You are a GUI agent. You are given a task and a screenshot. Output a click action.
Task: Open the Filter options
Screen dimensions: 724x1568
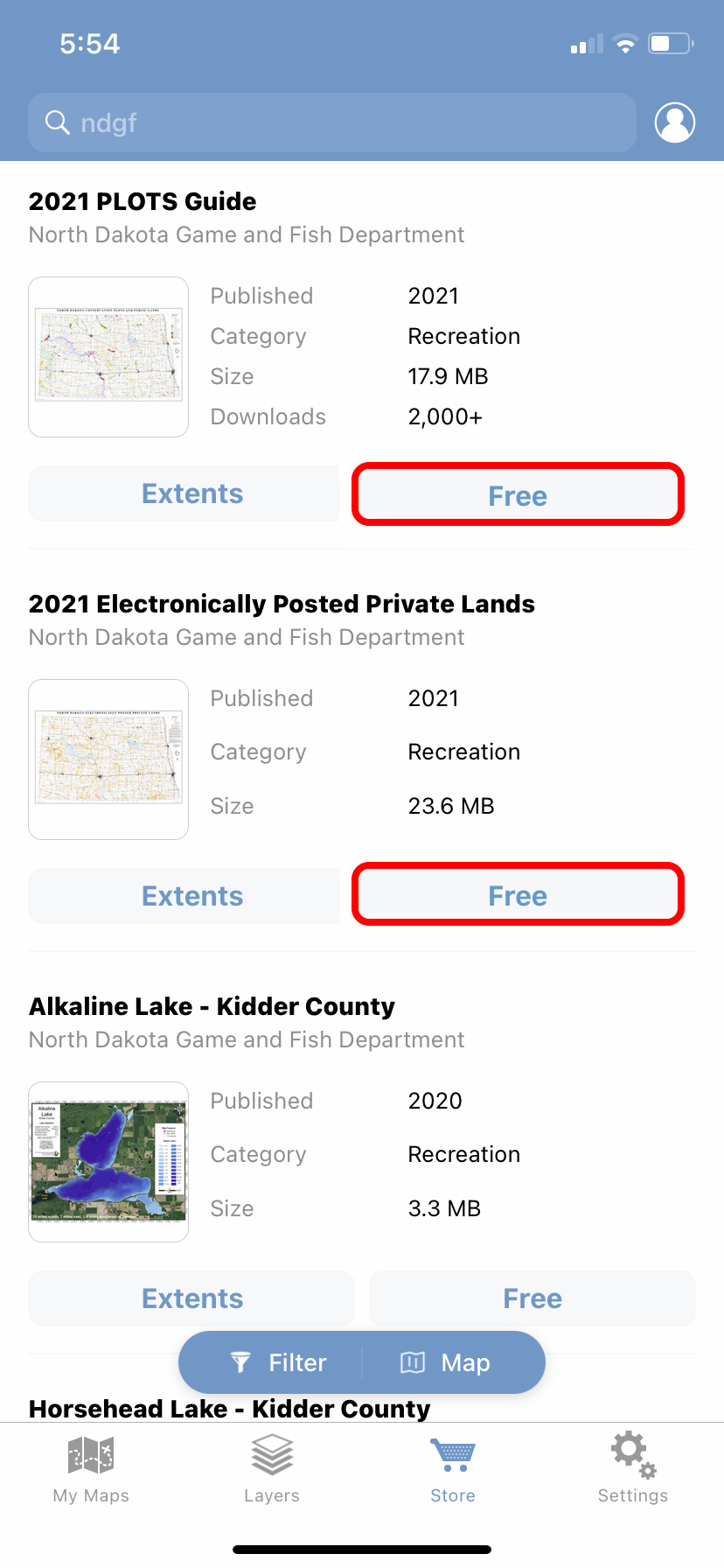(278, 1362)
